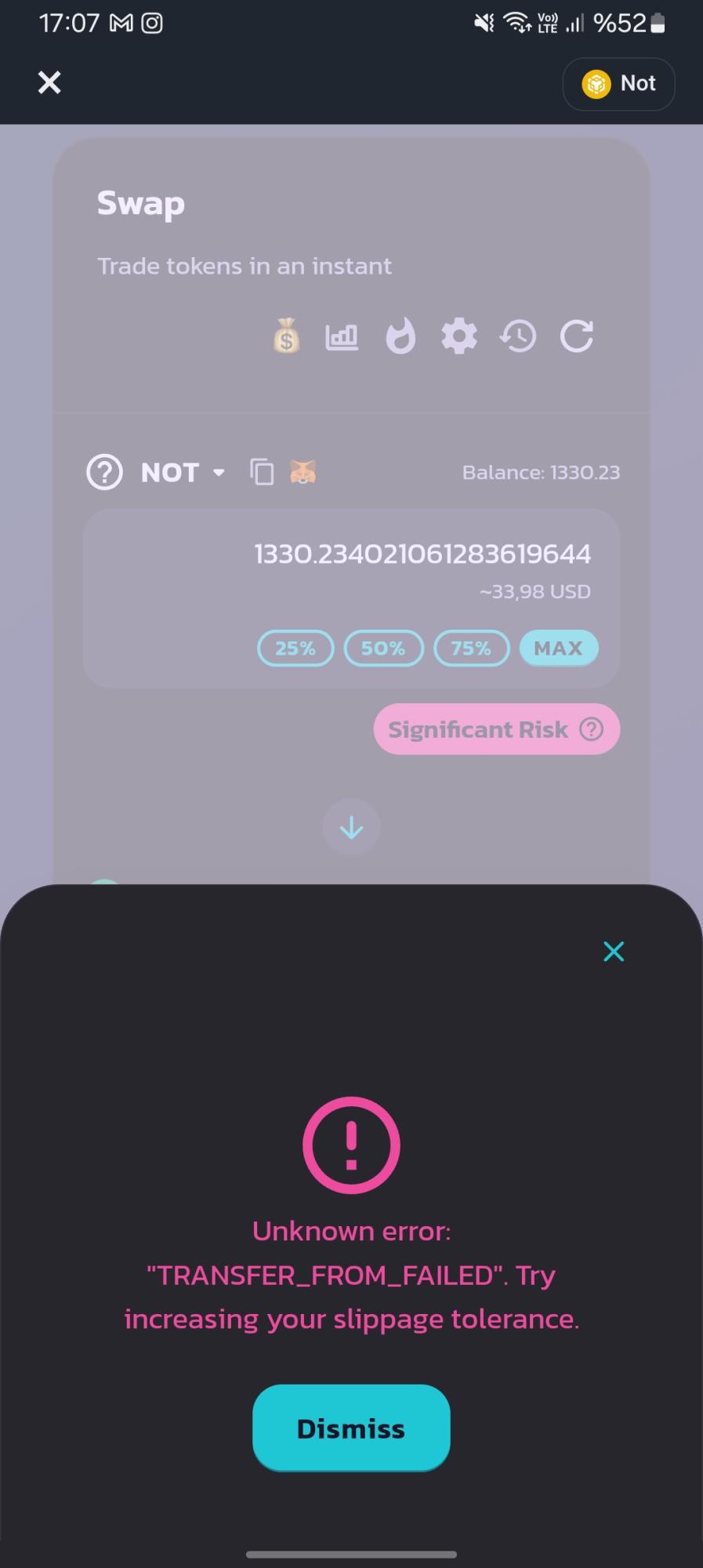
Task: Close the error sheet with the X
Action: point(614,951)
